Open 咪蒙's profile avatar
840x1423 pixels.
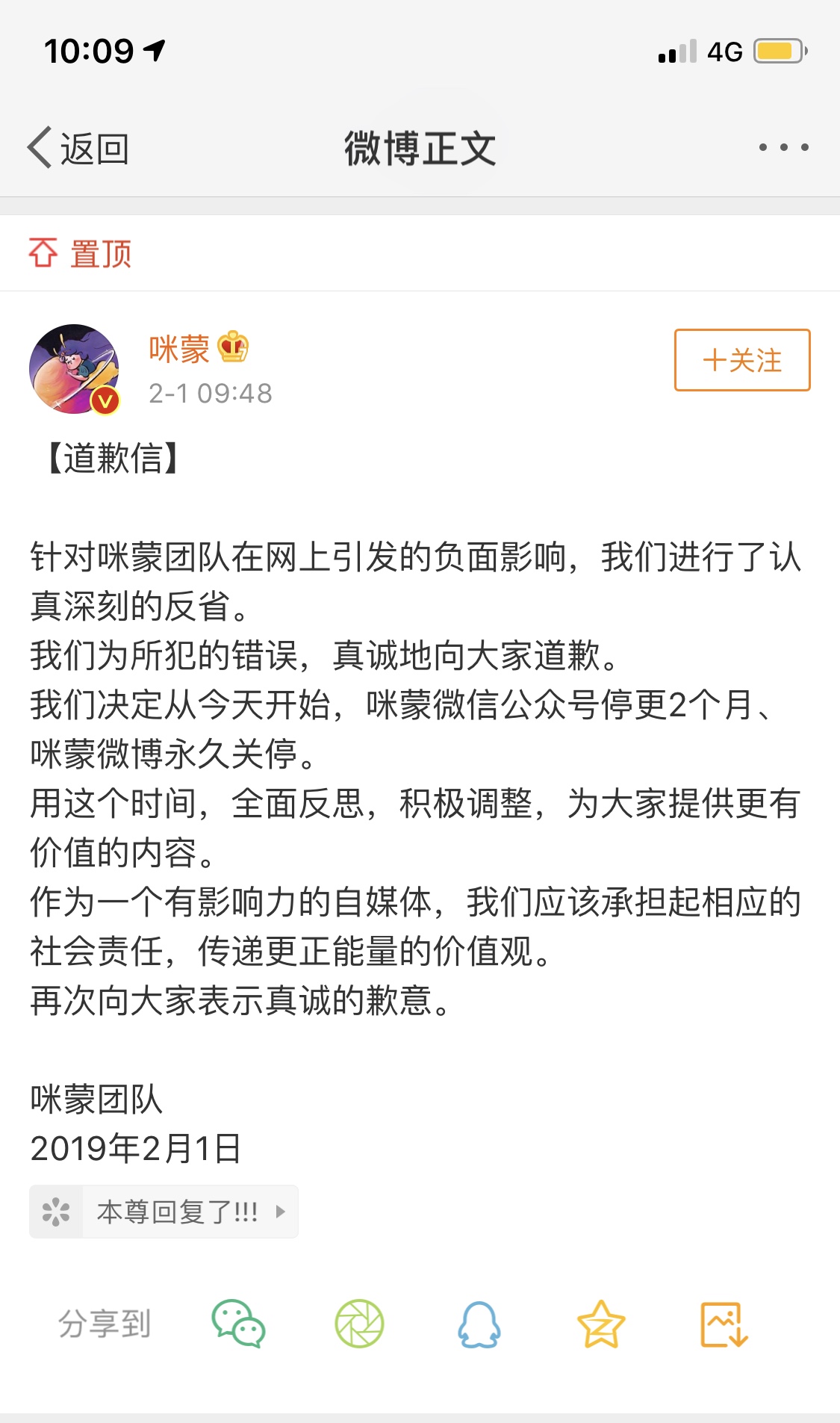click(74, 369)
